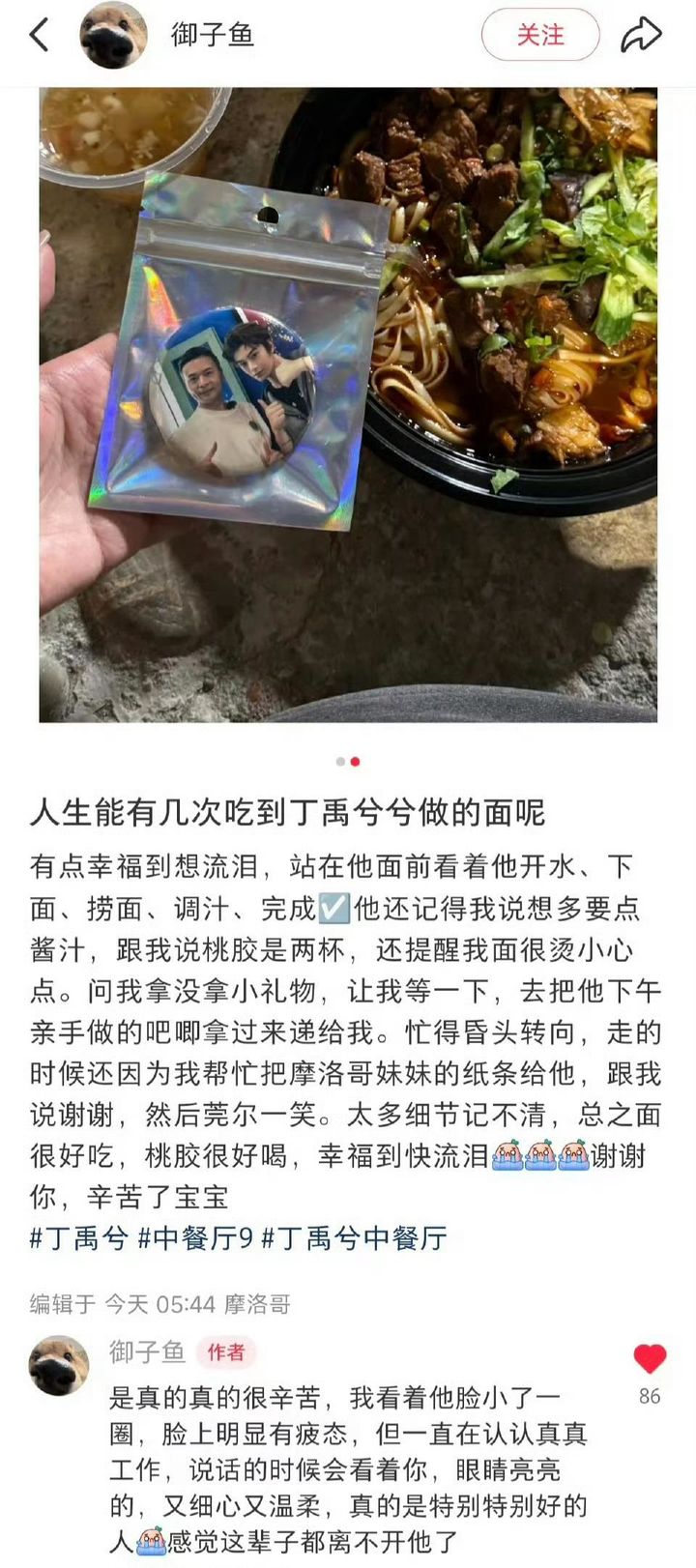The width and height of the screenshot is (696, 1568).
Task: Open the #中餐厅9 hashtag
Action: pyautogui.click(x=195, y=1238)
